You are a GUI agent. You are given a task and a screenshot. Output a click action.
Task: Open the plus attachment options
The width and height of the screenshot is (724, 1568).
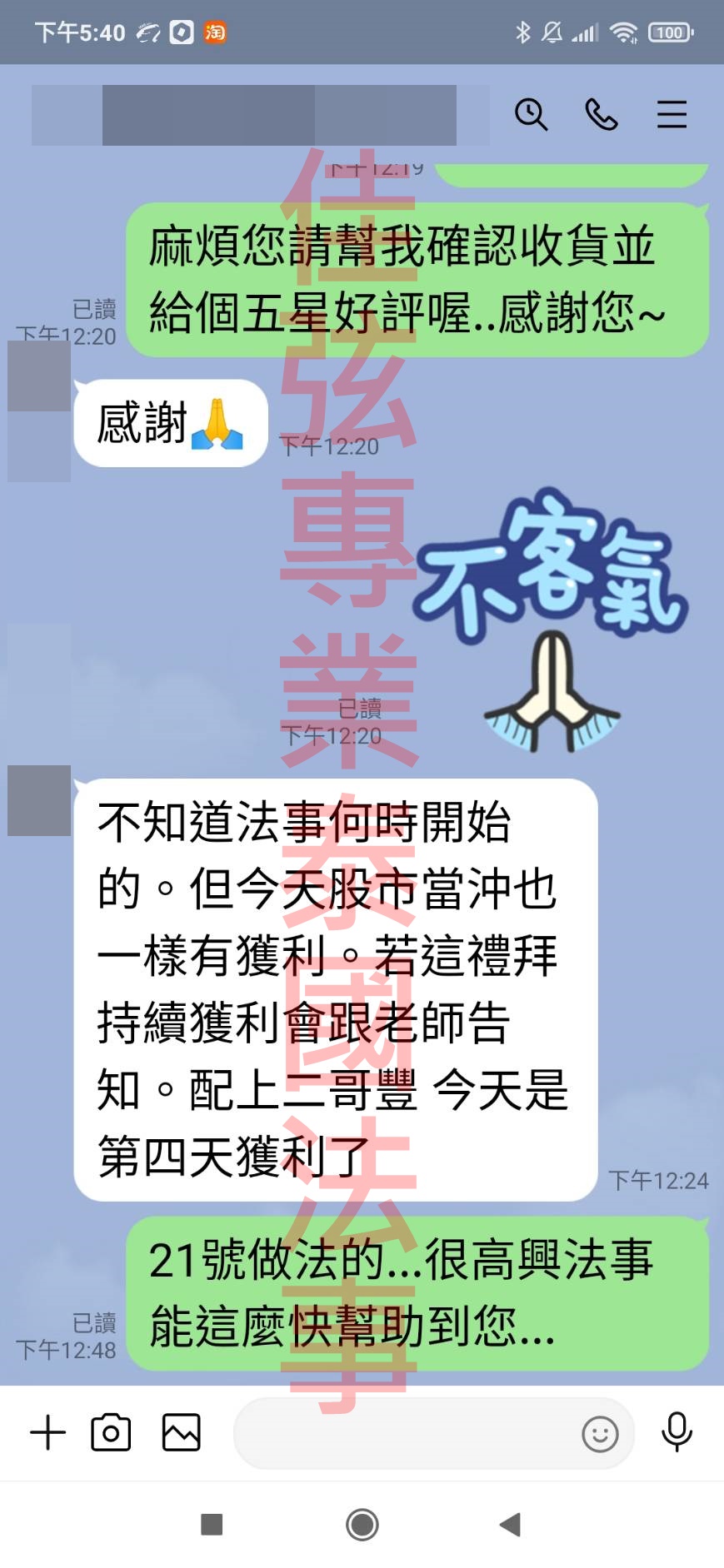pos(47,1433)
